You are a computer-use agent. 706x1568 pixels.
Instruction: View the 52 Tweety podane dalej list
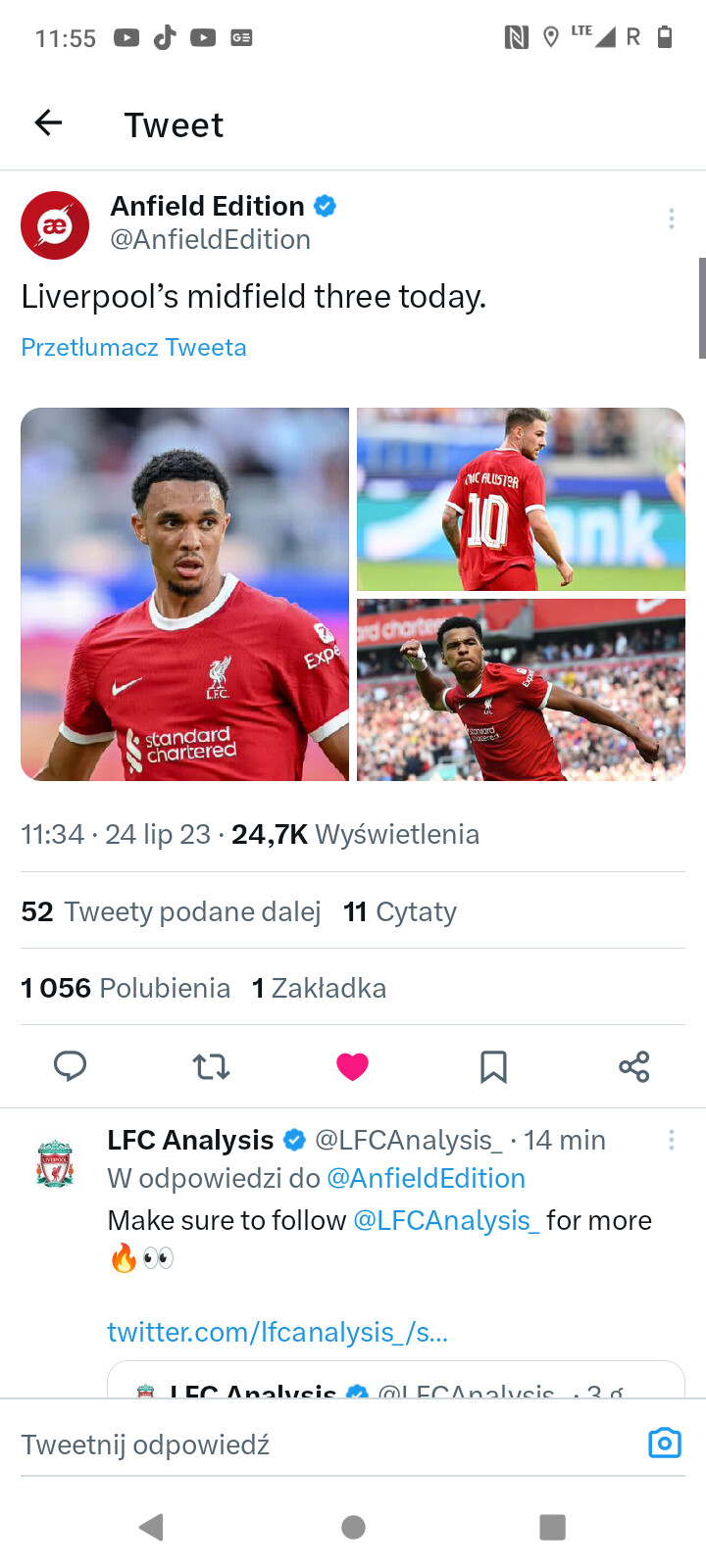(171, 911)
